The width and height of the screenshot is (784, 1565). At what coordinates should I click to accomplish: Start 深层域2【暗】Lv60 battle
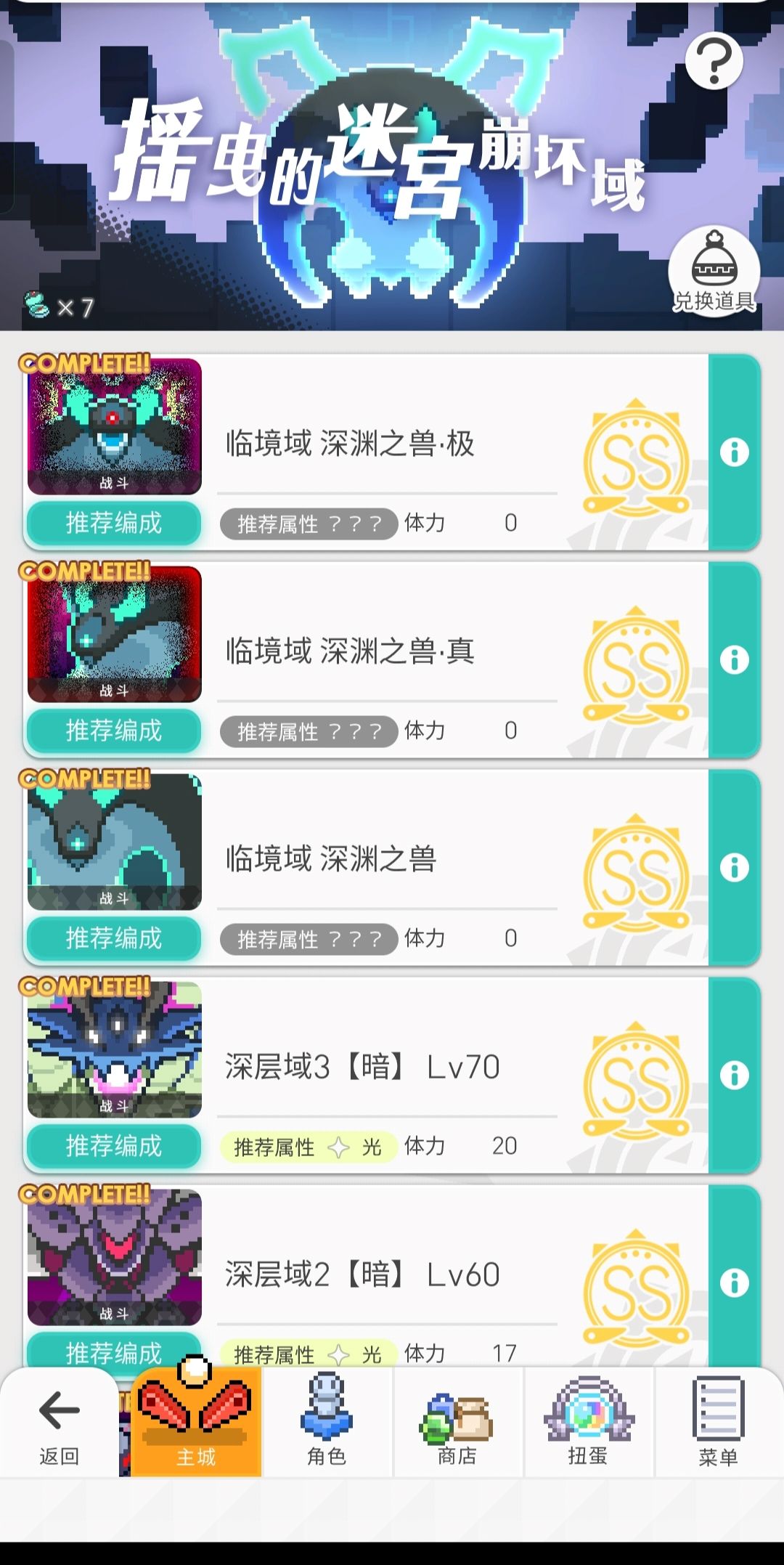[115, 1258]
